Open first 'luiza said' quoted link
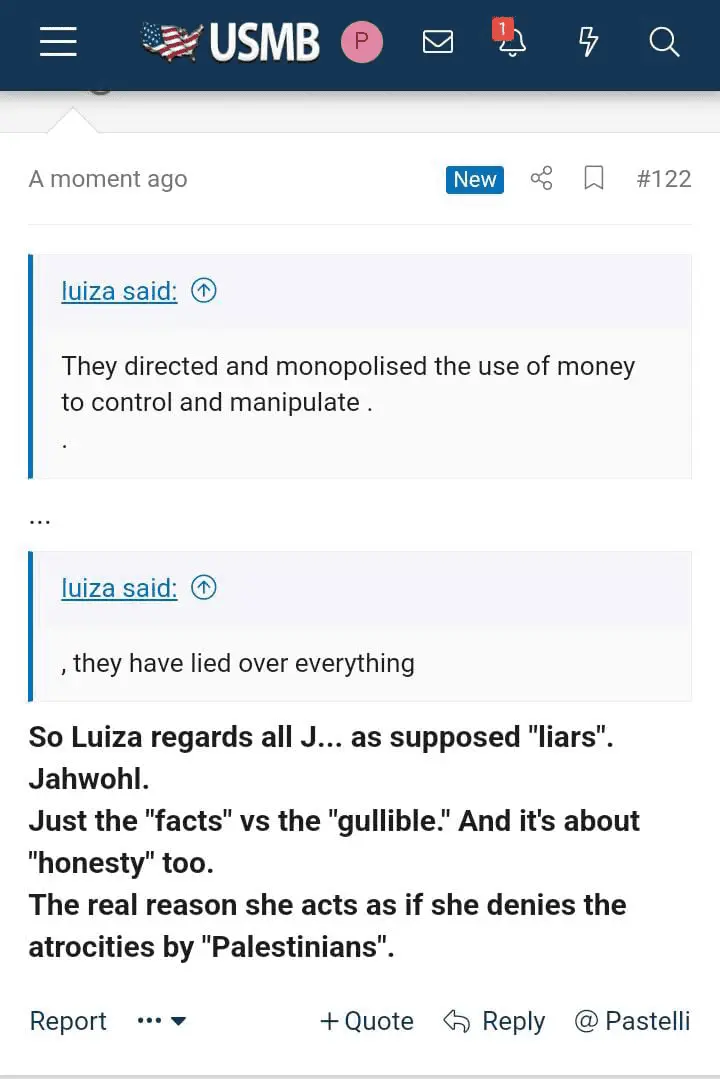The width and height of the screenshot is (720, 1079). 119,291
